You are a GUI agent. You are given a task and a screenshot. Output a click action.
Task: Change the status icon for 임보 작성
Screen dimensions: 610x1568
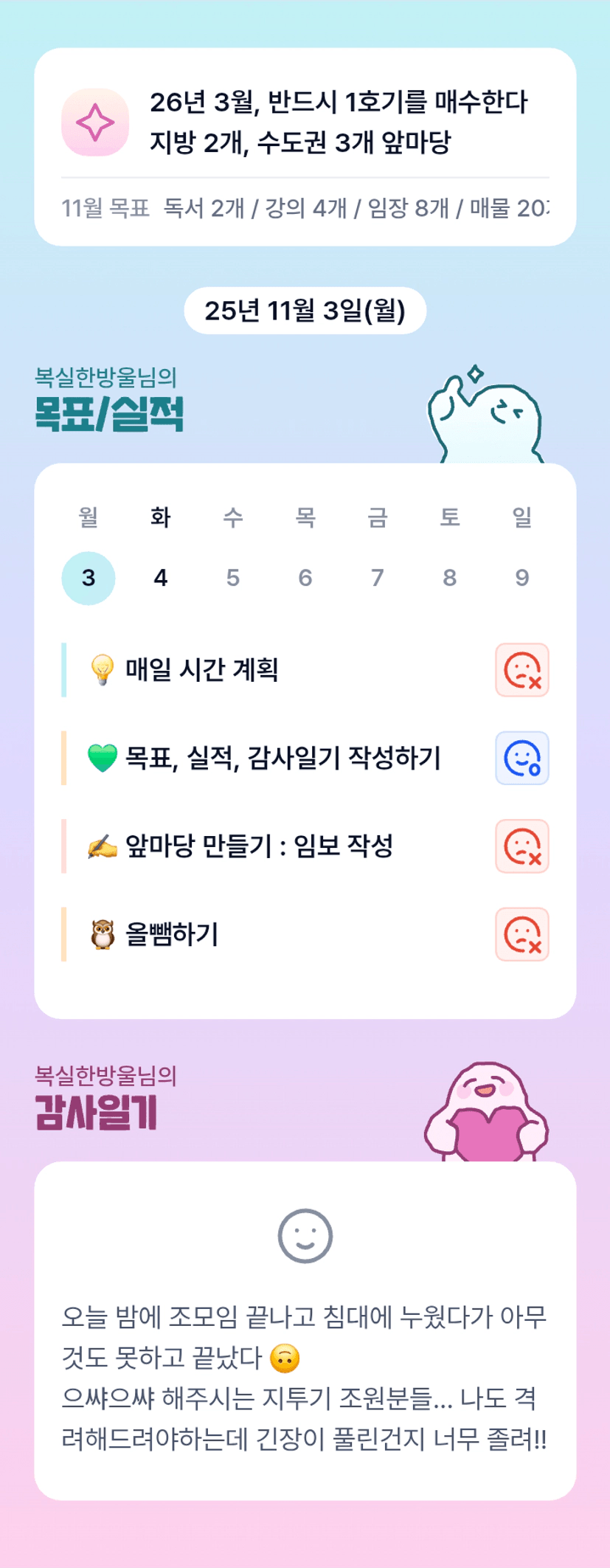pyautogui.click(x=522, y=846)
